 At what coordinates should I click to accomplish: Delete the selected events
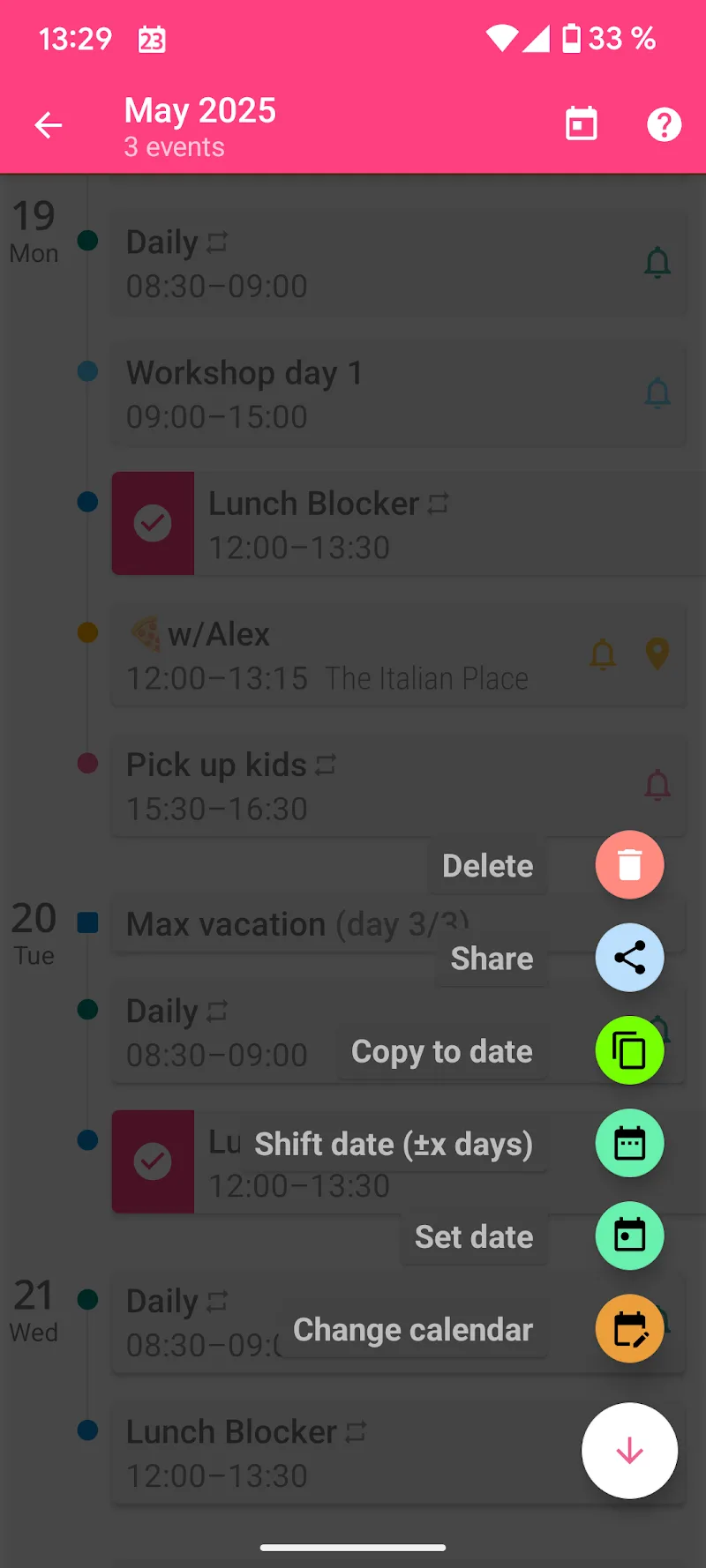point(629,864)
